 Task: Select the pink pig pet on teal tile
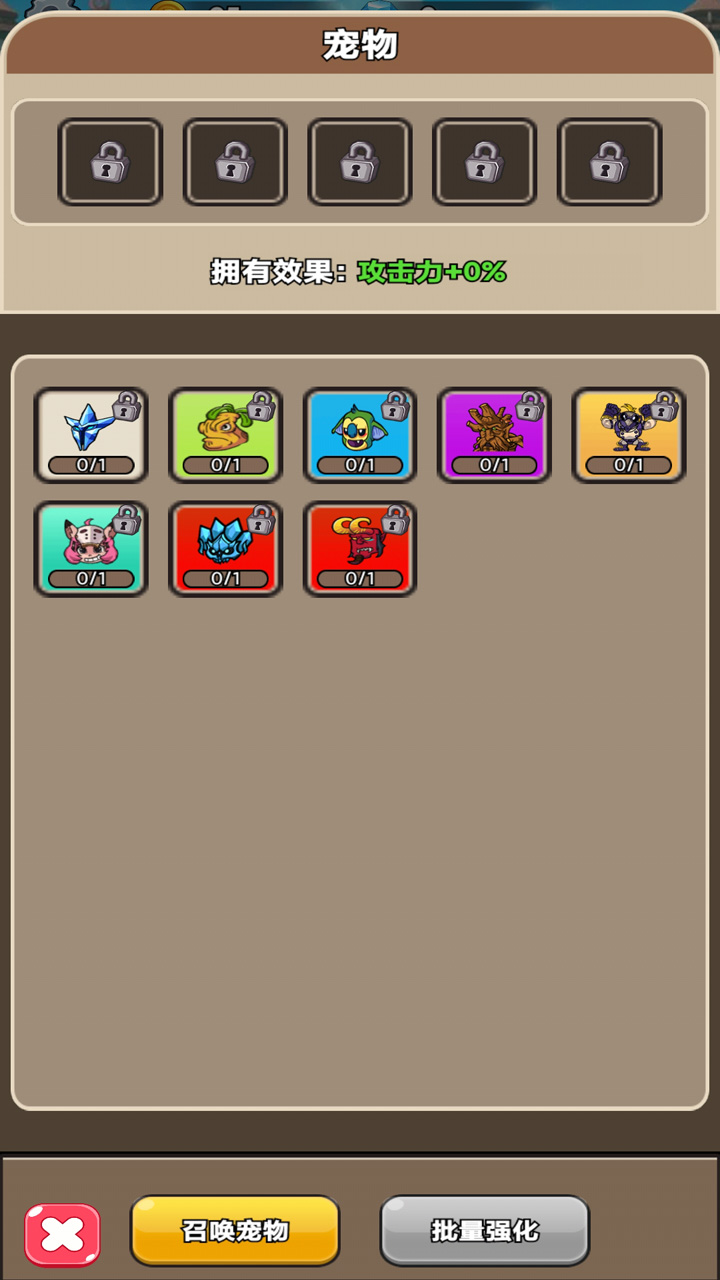pos(91,549)
